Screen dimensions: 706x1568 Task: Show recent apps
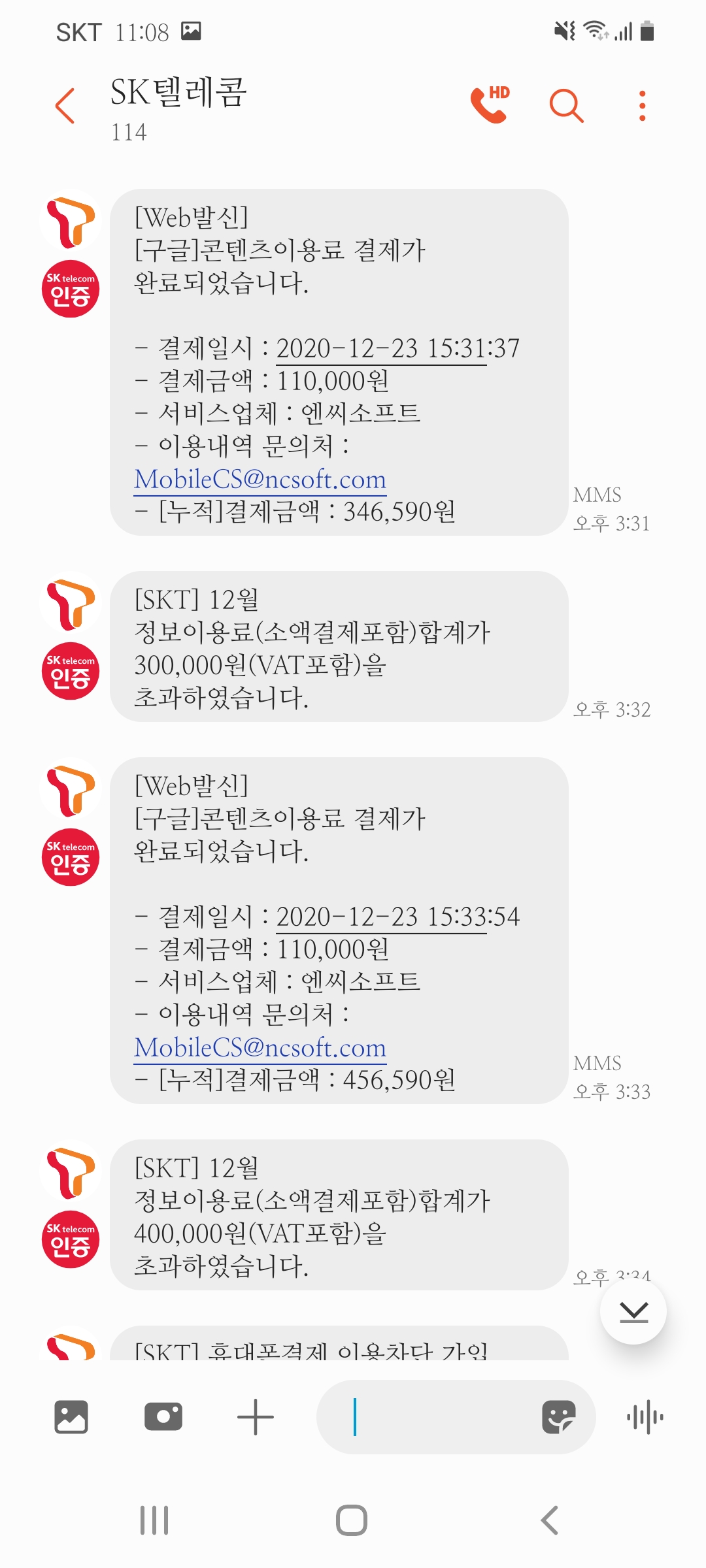154,1520
